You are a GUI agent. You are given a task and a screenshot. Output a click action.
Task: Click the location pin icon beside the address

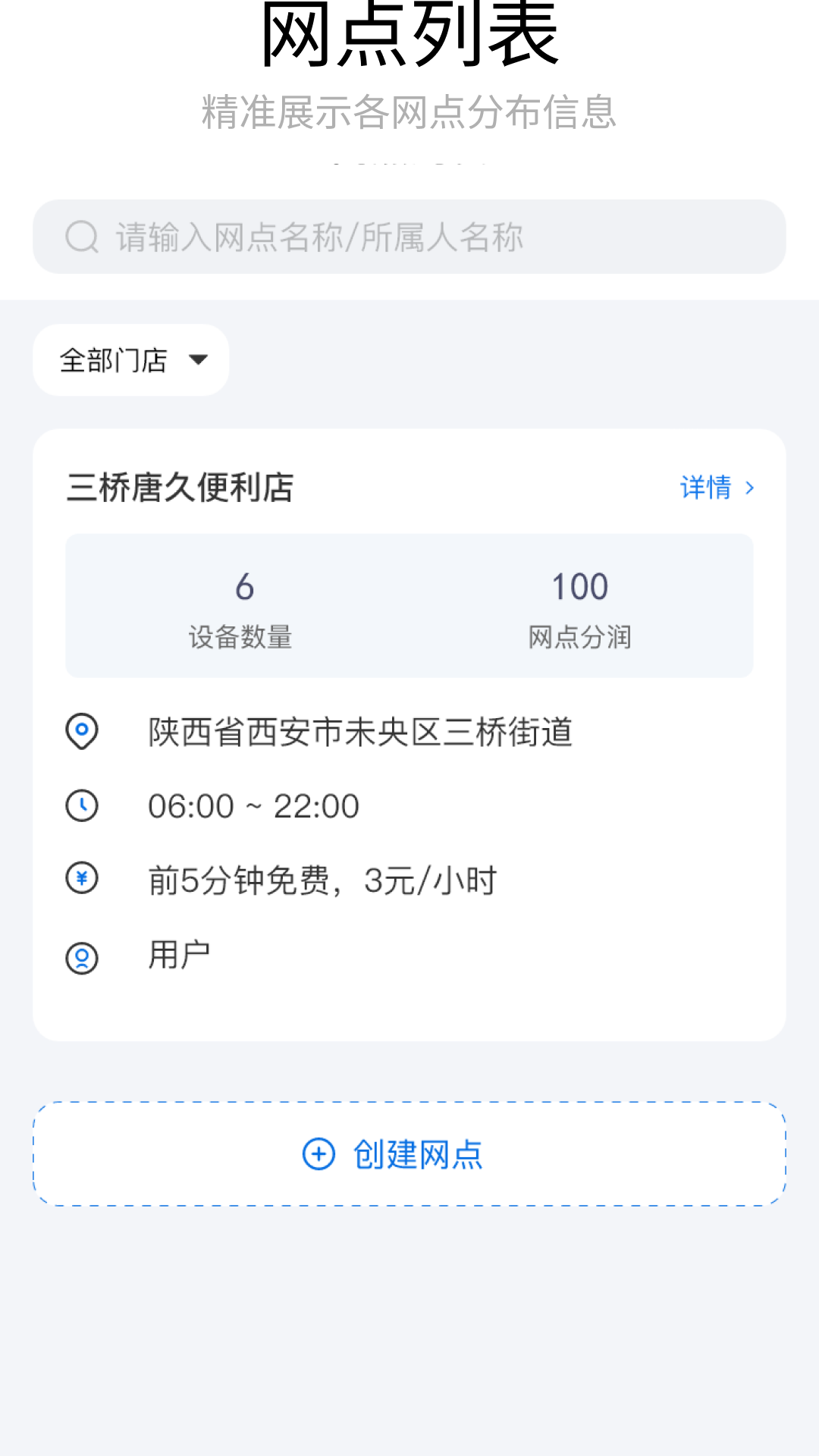pos(81,730)
